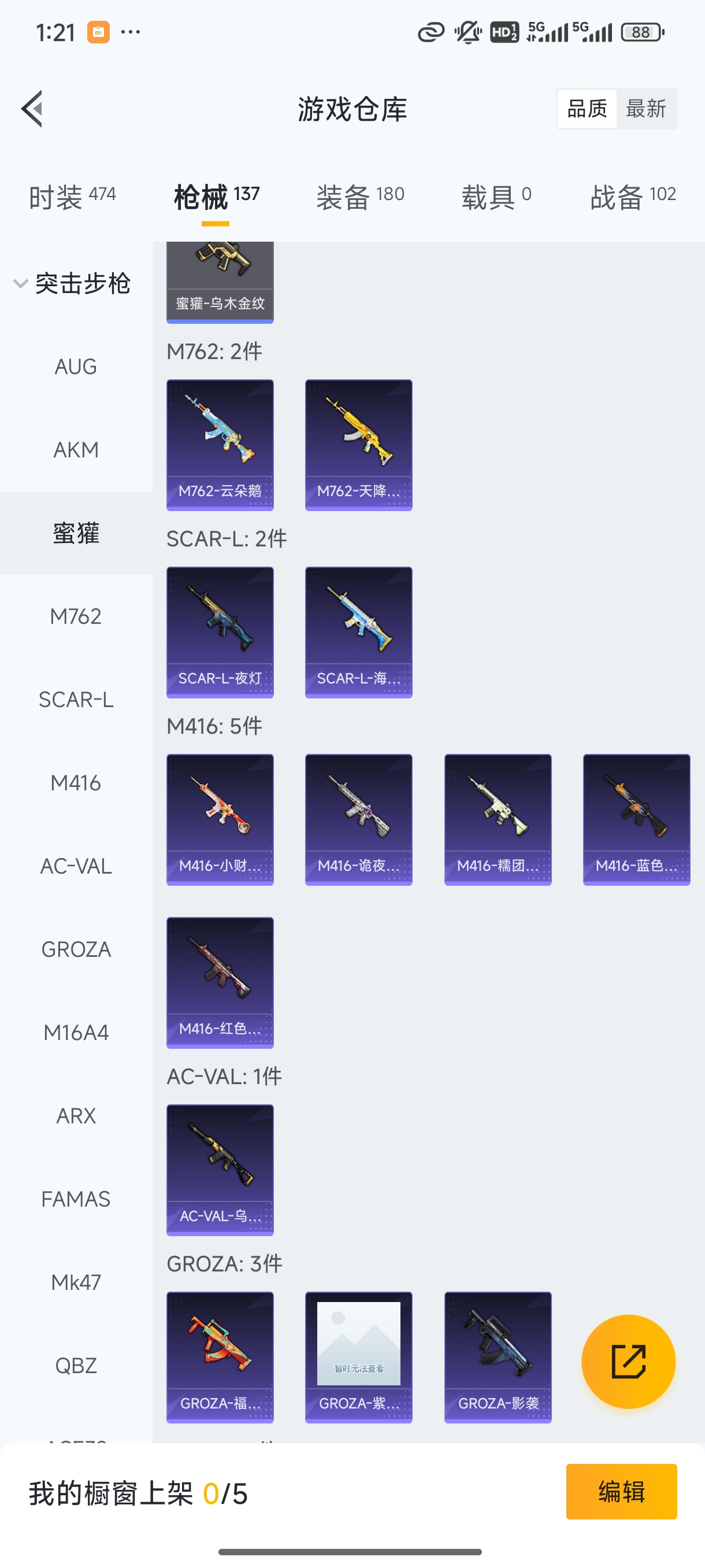Open the M762-云朵鹅 skin card

pos(220,445)
